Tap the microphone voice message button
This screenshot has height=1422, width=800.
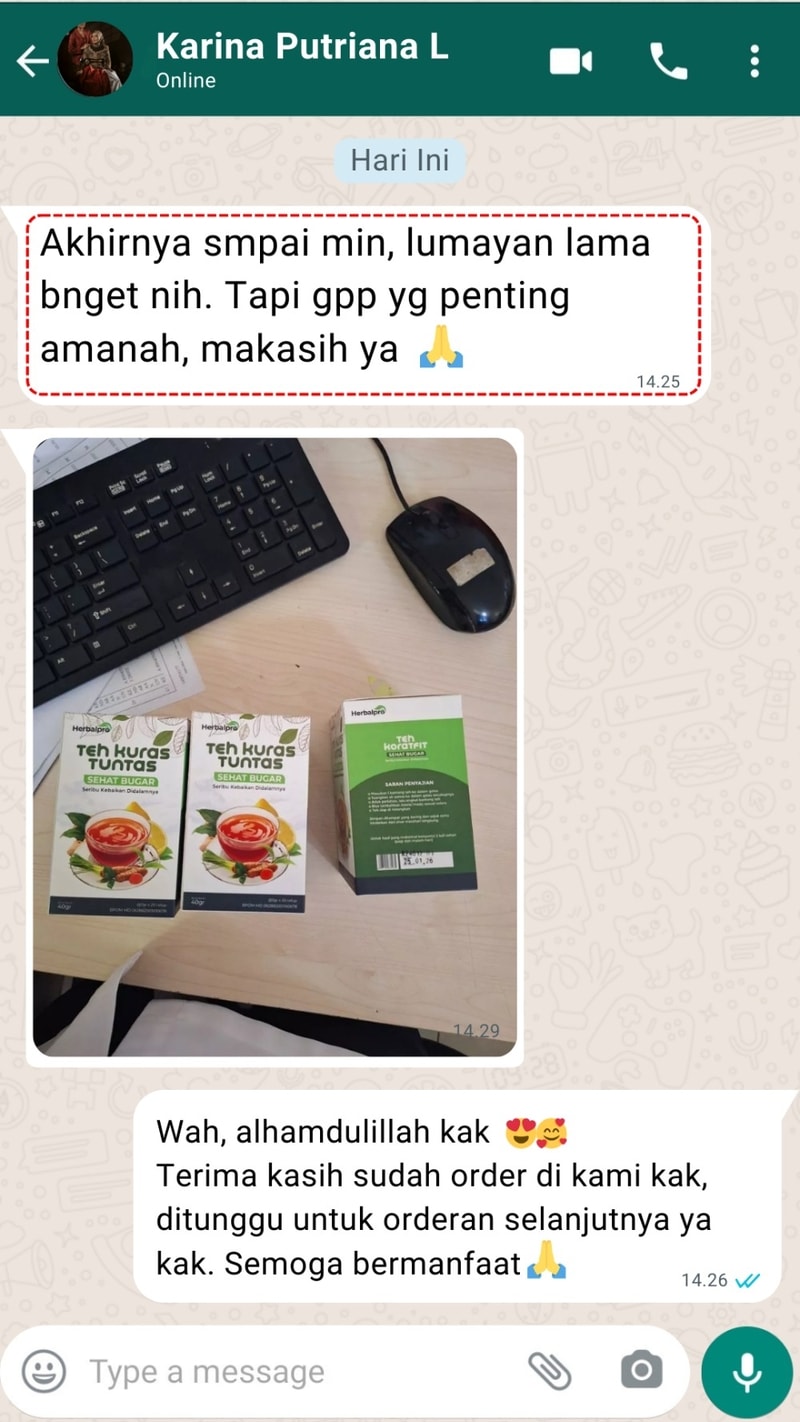[746, 1372]
